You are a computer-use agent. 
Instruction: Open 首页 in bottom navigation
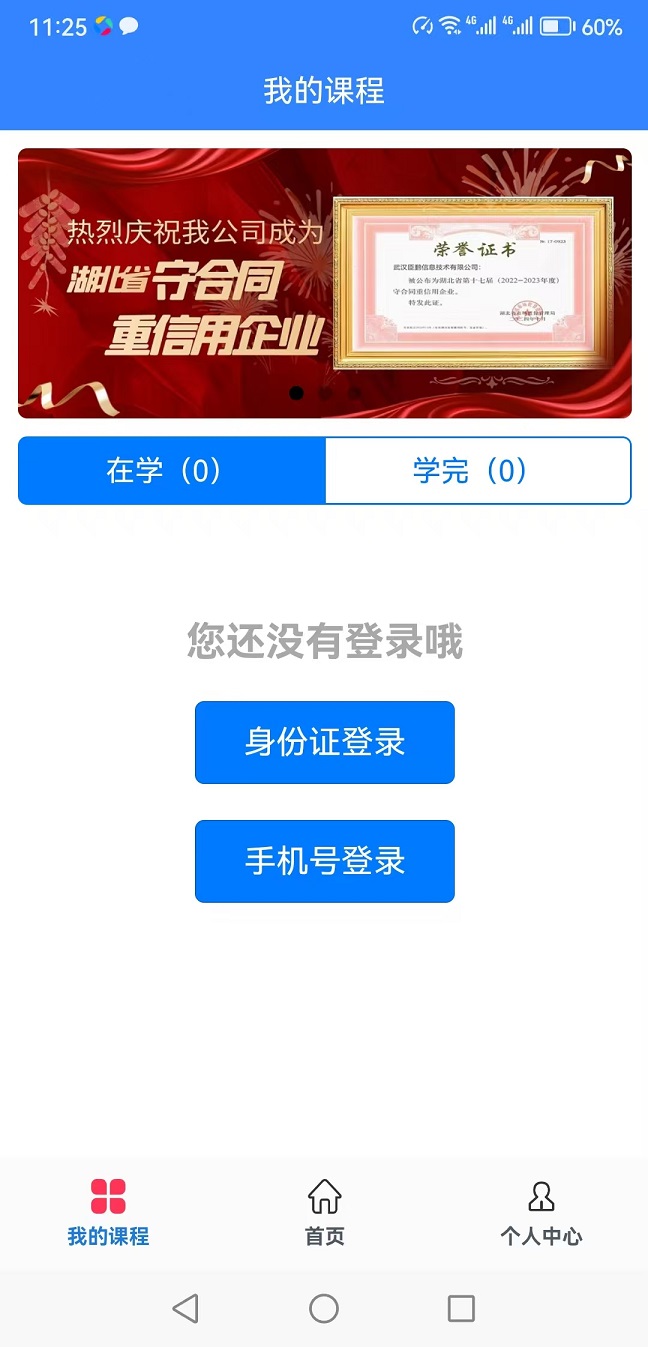tap(324, 1212)
